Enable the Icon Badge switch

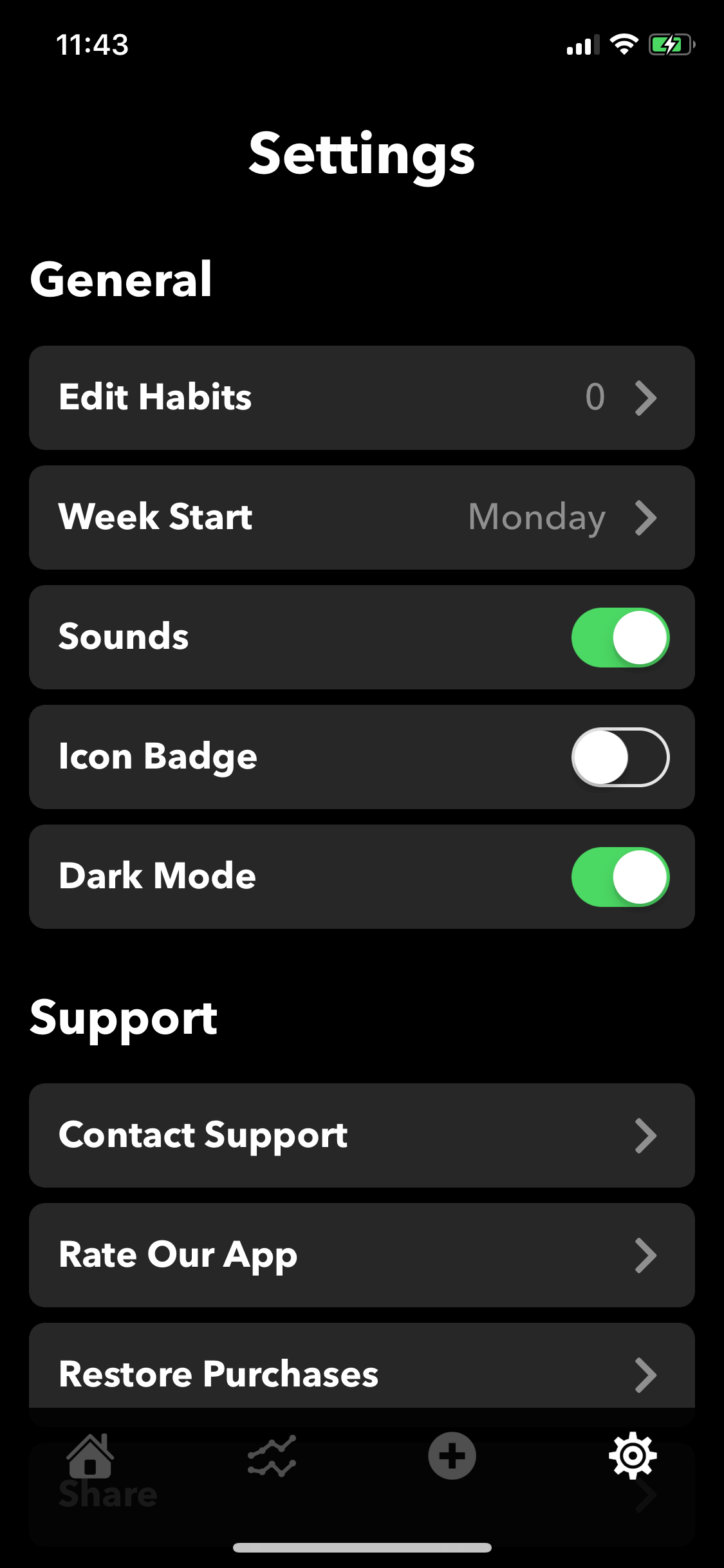620,757
